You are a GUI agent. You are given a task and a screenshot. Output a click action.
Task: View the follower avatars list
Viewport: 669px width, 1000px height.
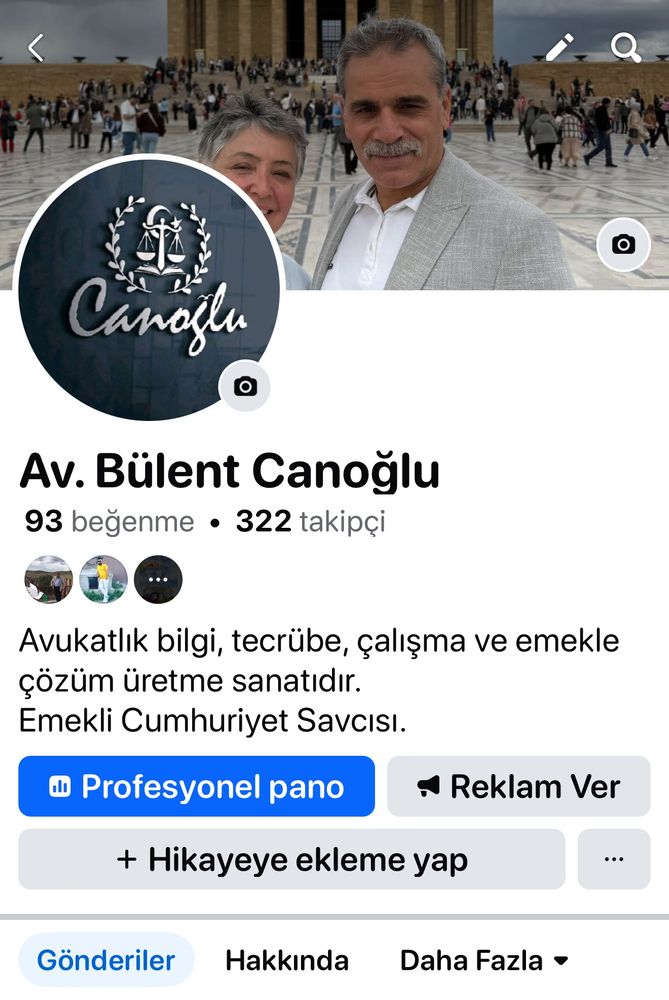[x=103, y=579]
